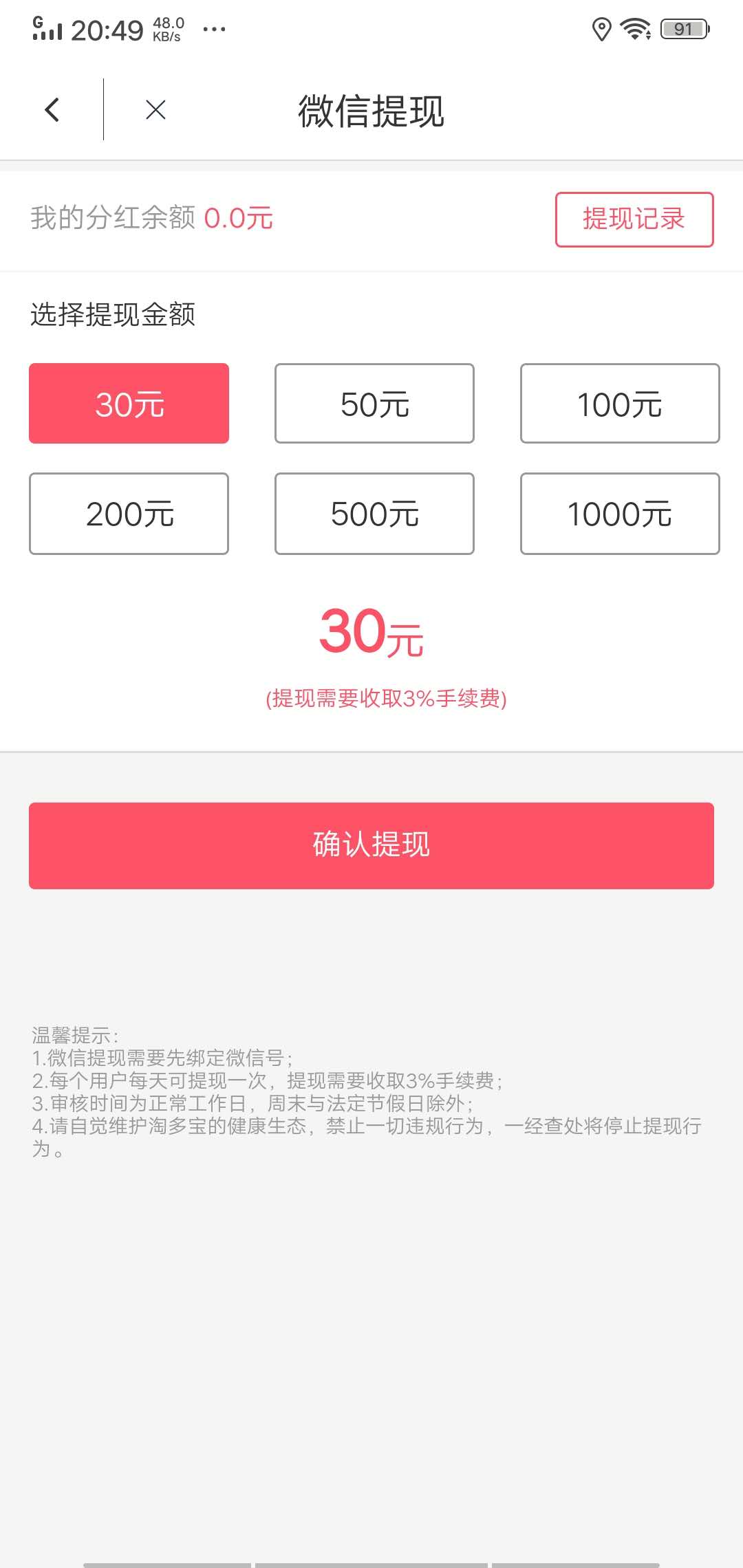
Task: Select the 1000元 withdrawal amount
Action: (619, 514)
